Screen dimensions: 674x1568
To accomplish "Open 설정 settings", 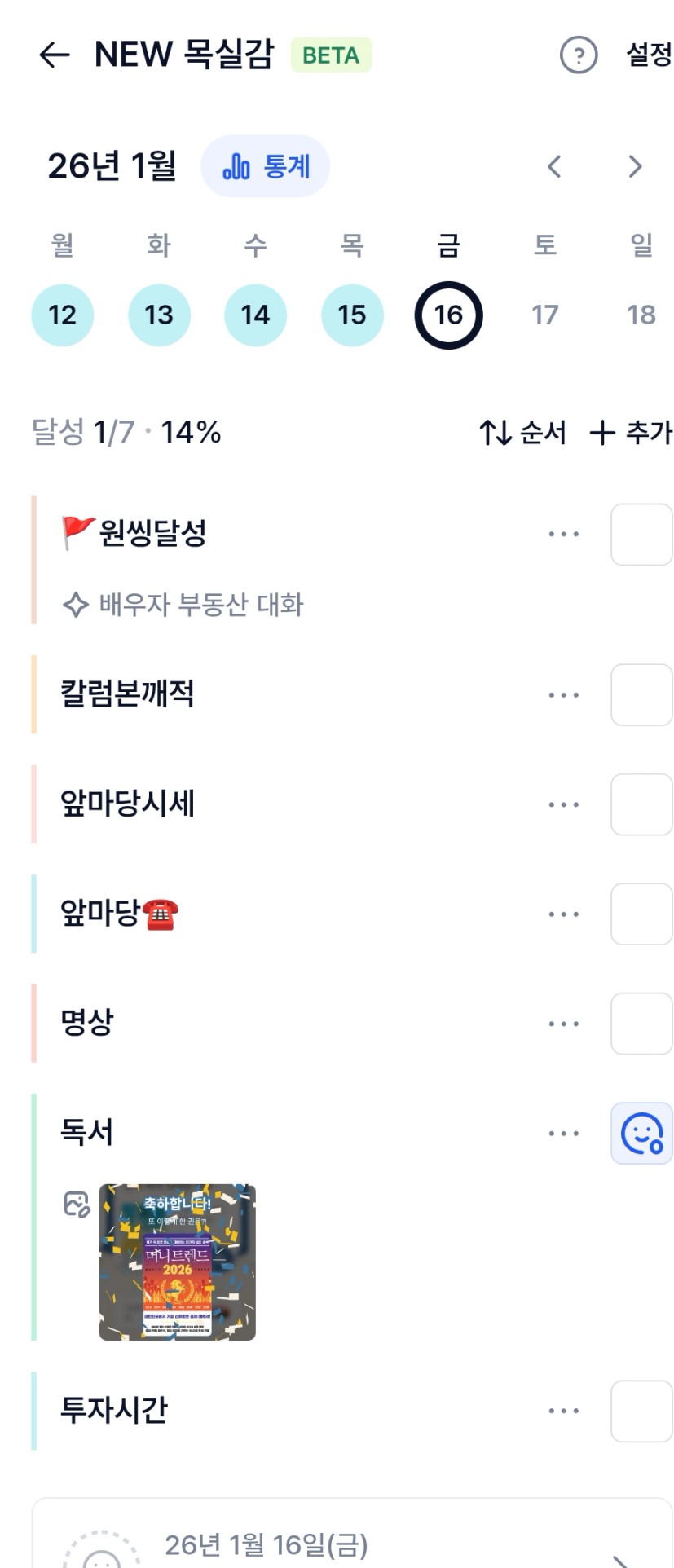I will coord(648,55).
